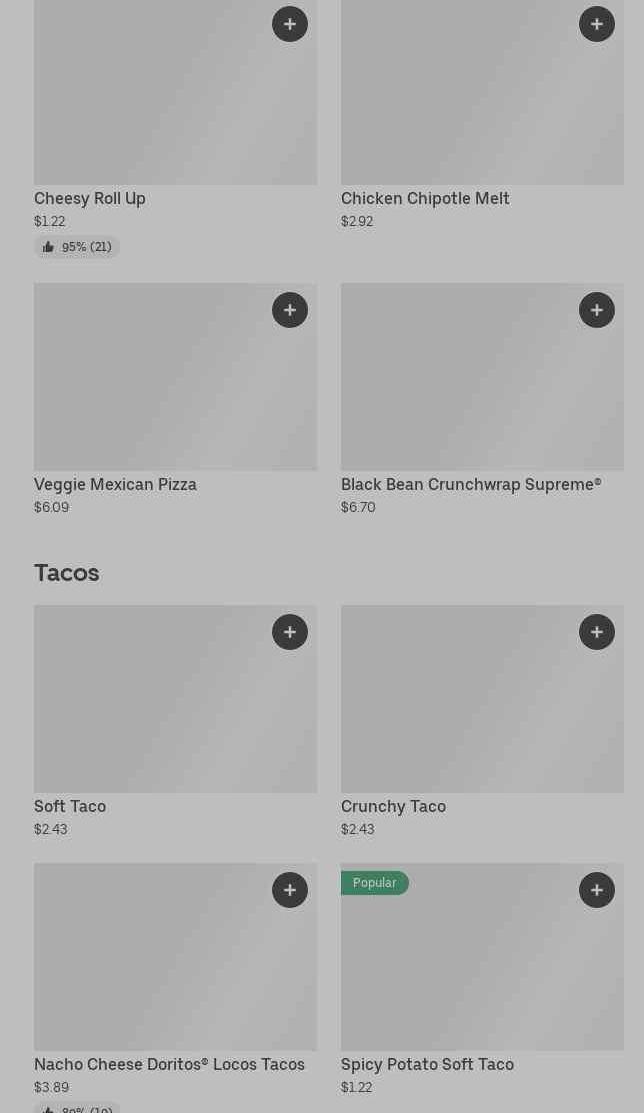The width and height of the screenshot is (644, 1113).
Task: Add Crunchy Taco to cart
Action: click(597, 632)
